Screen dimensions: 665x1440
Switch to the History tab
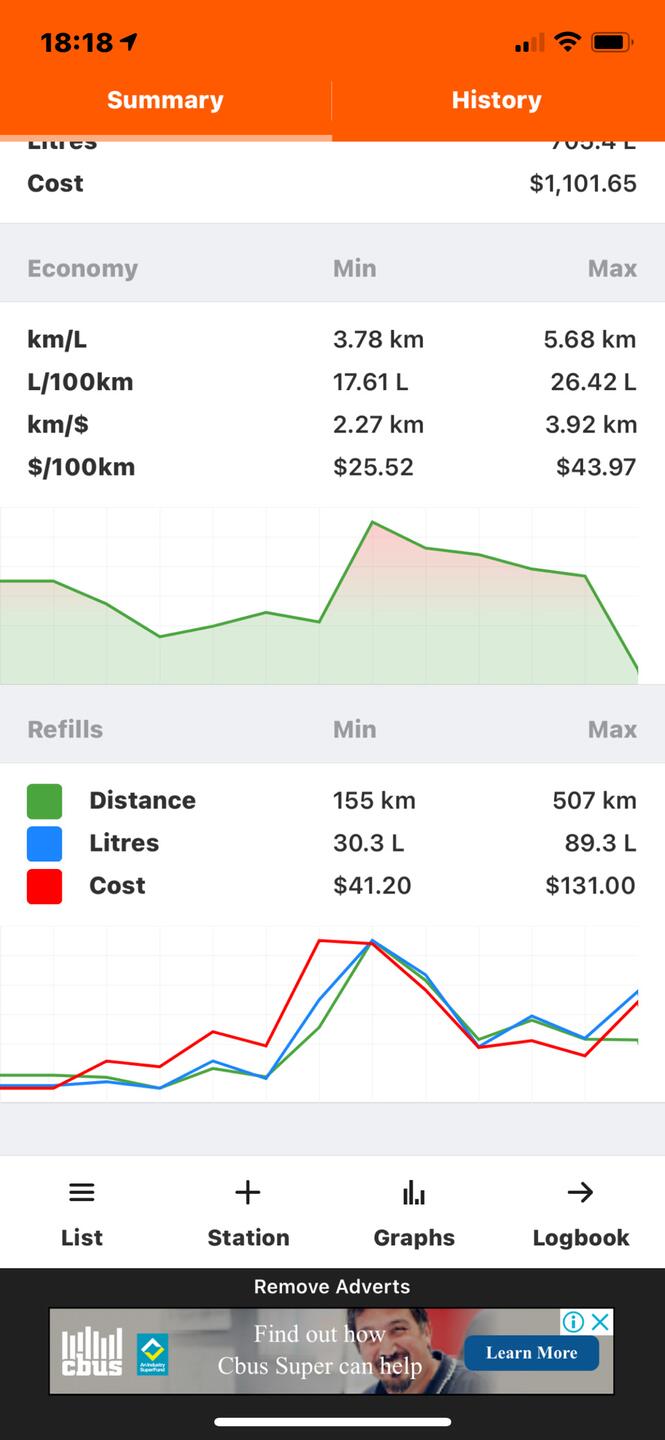click(496, 100)
